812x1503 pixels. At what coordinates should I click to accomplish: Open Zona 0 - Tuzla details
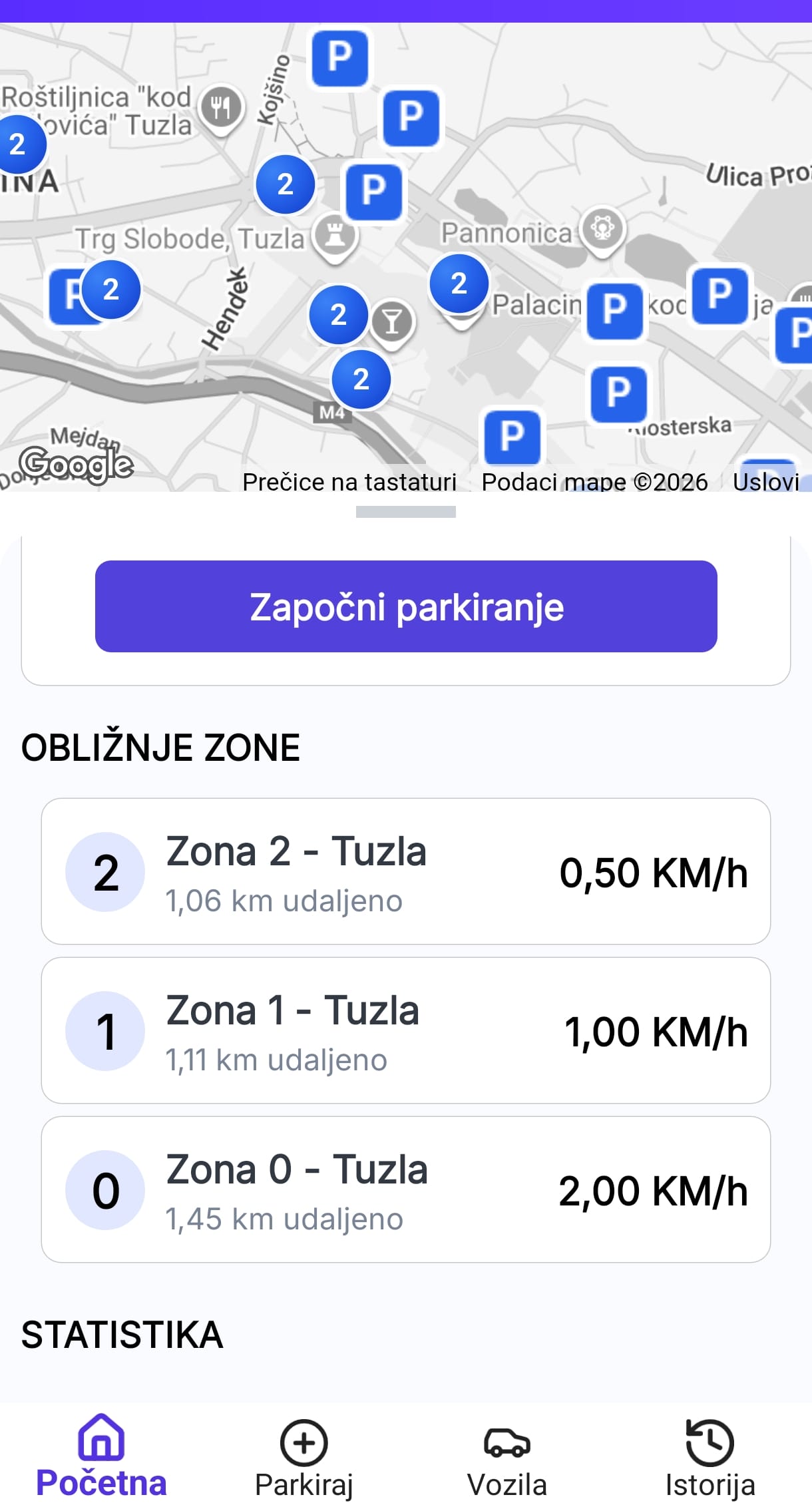[406, 1191]
